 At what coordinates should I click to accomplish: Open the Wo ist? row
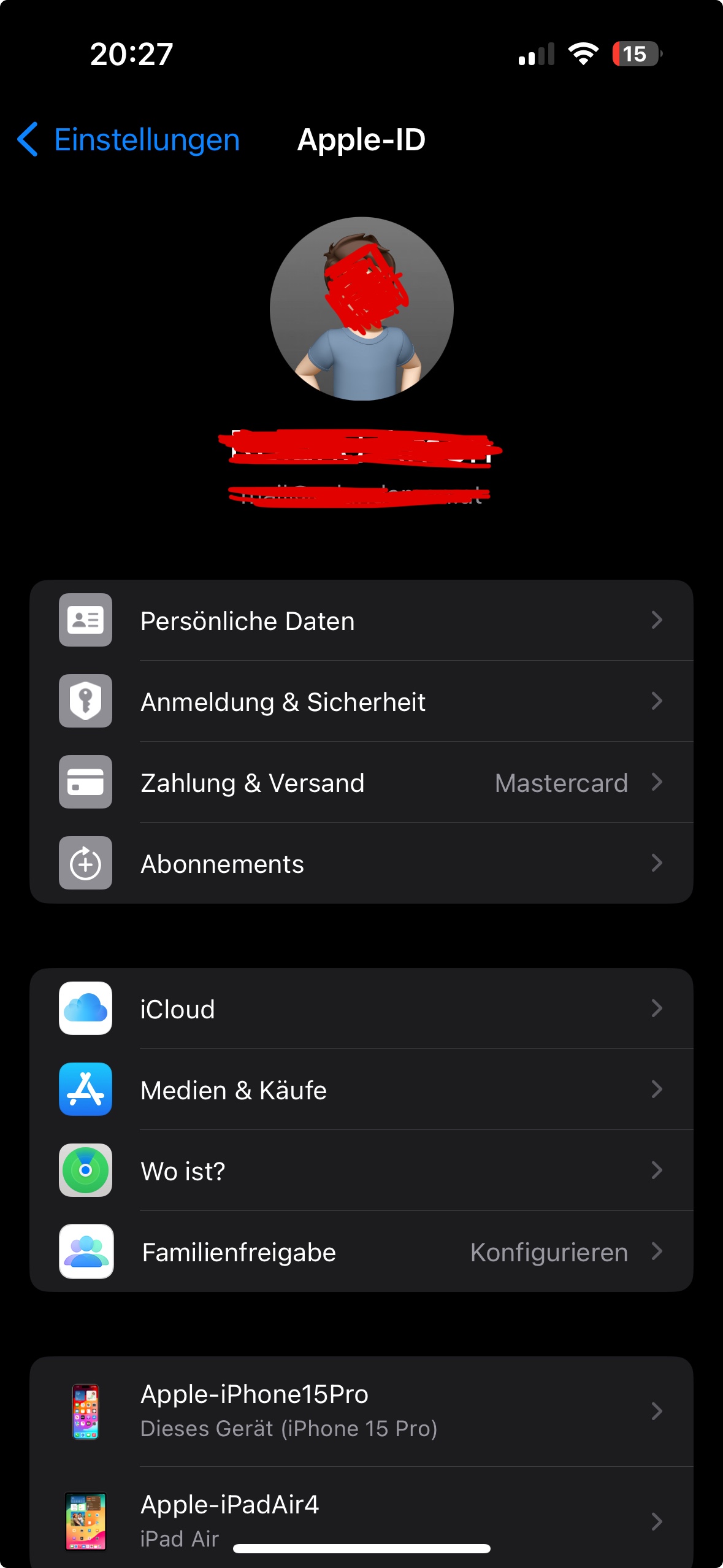(361, 1170)
